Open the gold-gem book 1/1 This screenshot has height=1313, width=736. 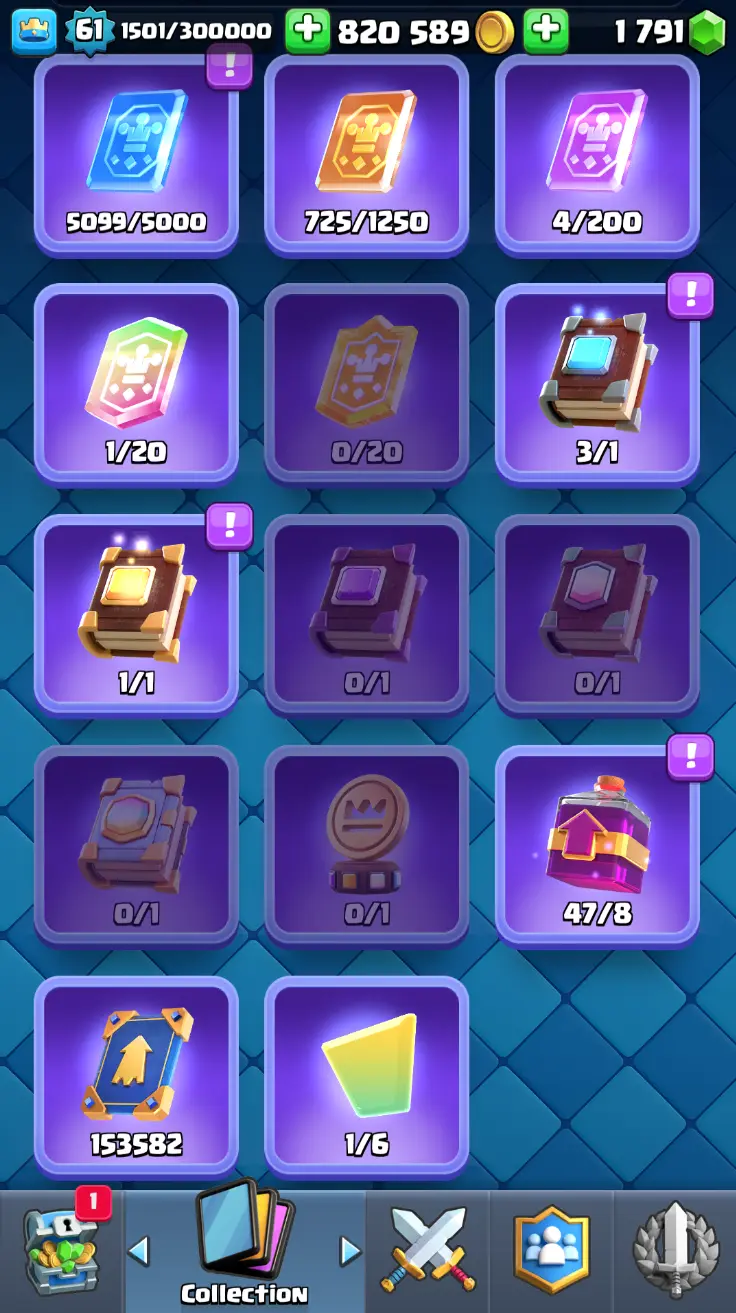coord(136,613)
